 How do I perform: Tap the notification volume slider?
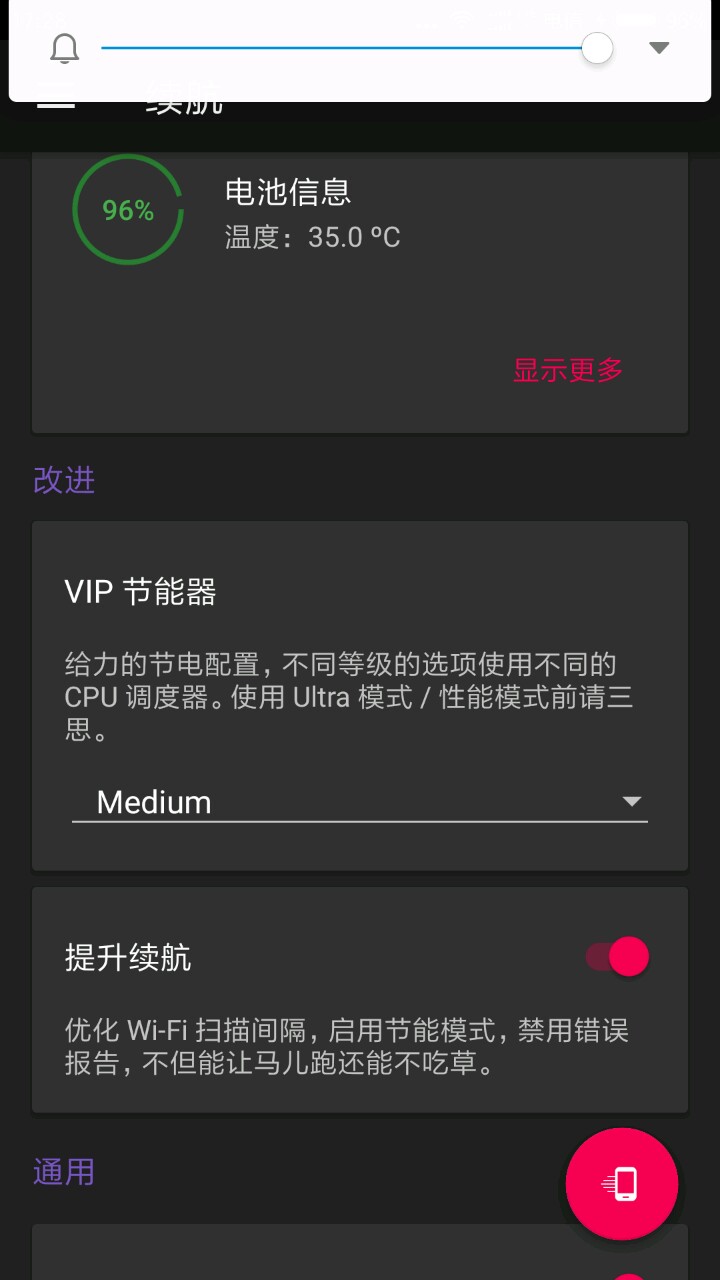pyautogui.click(x=350, y=48)
